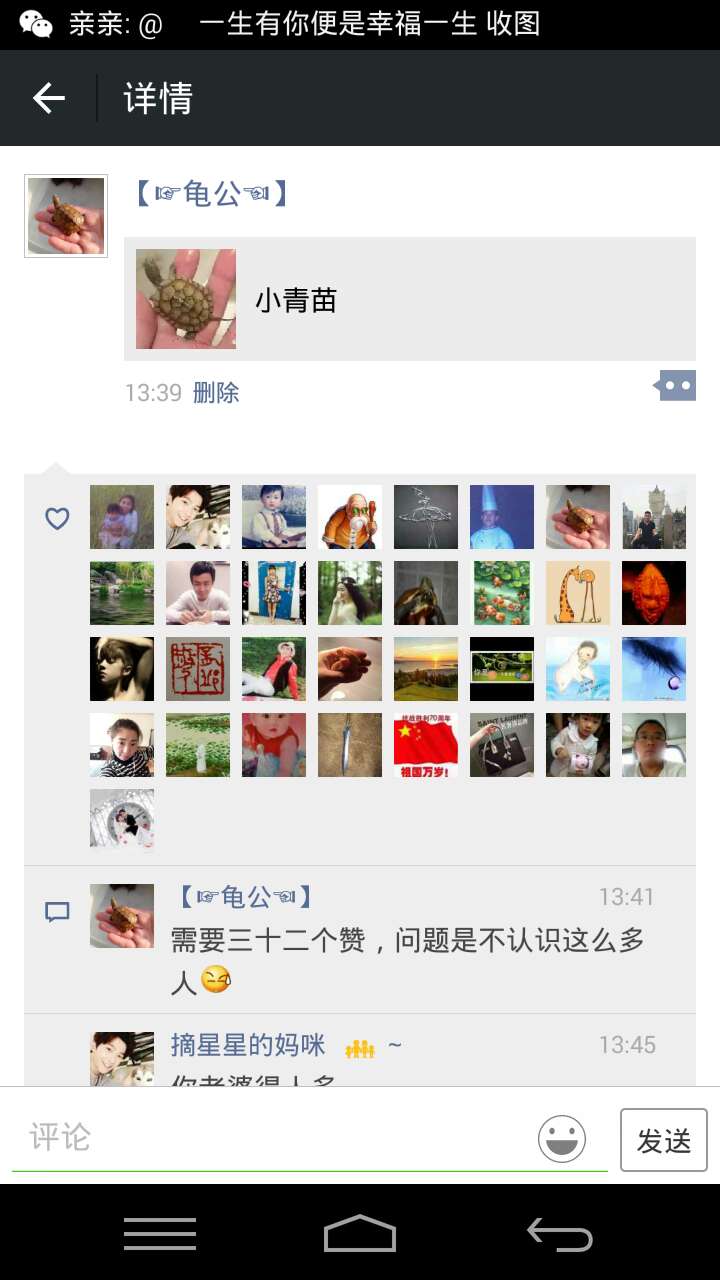Open the liker with the Chinese flag avatar

[426, 745]
